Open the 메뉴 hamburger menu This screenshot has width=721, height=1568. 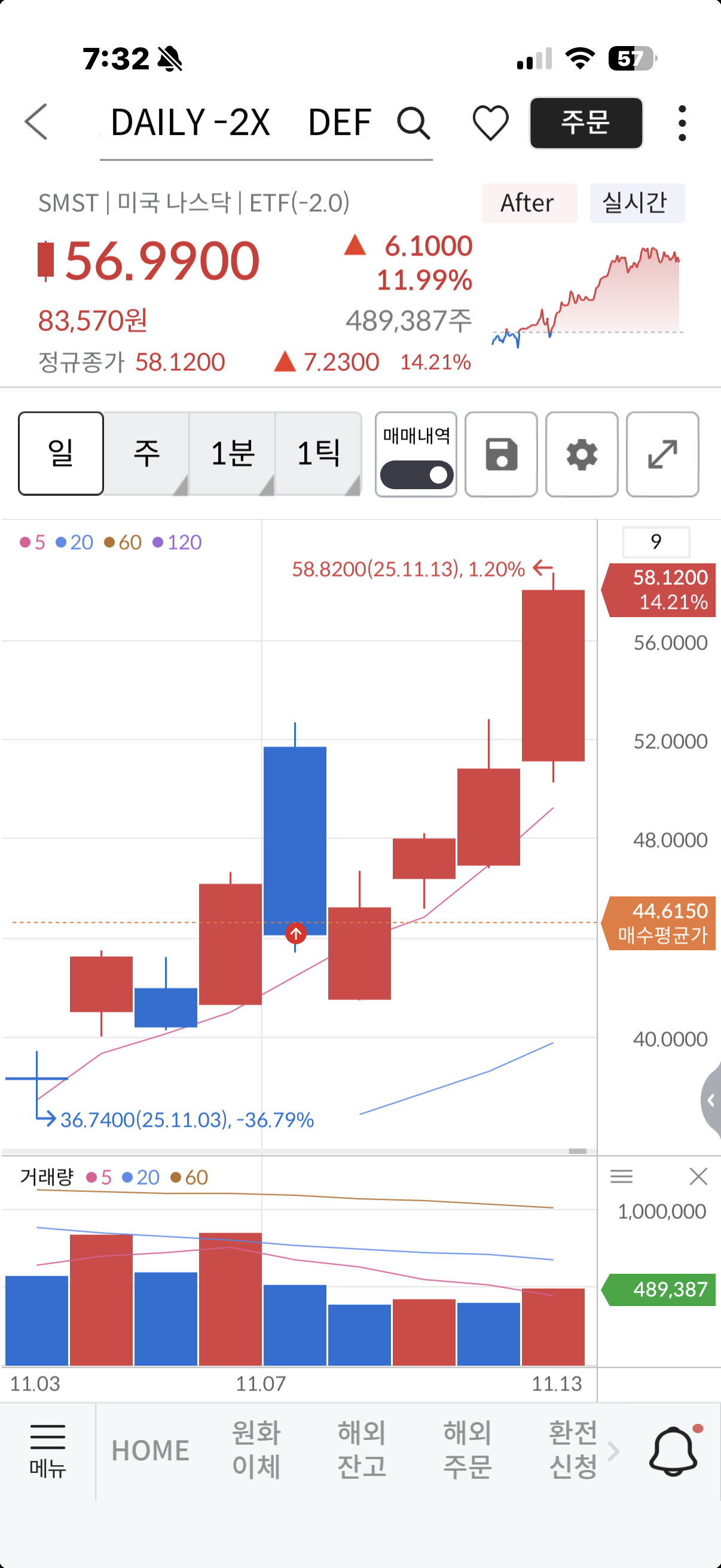tap(47, 1452)
